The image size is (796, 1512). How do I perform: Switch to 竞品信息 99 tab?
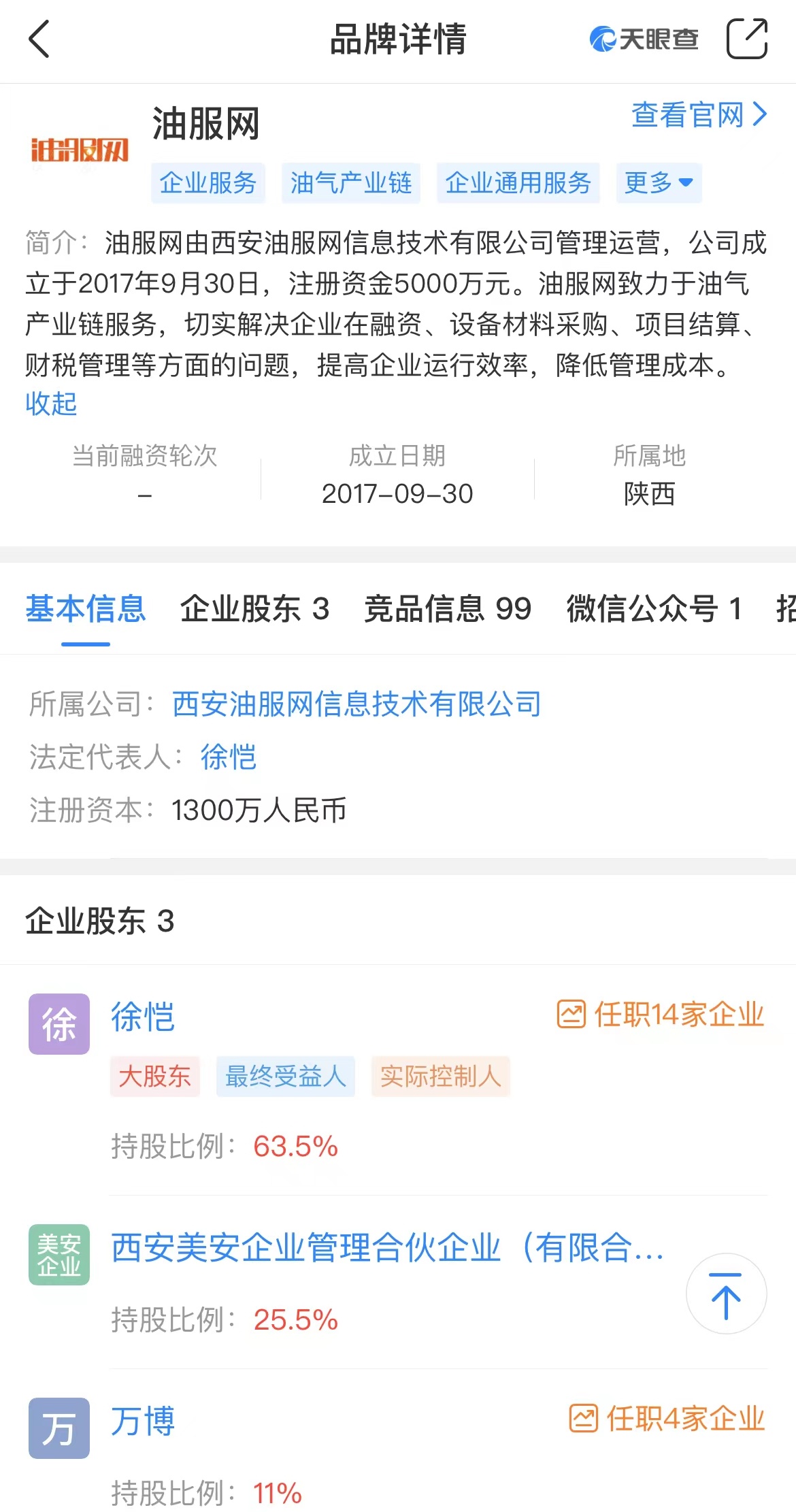448,608
